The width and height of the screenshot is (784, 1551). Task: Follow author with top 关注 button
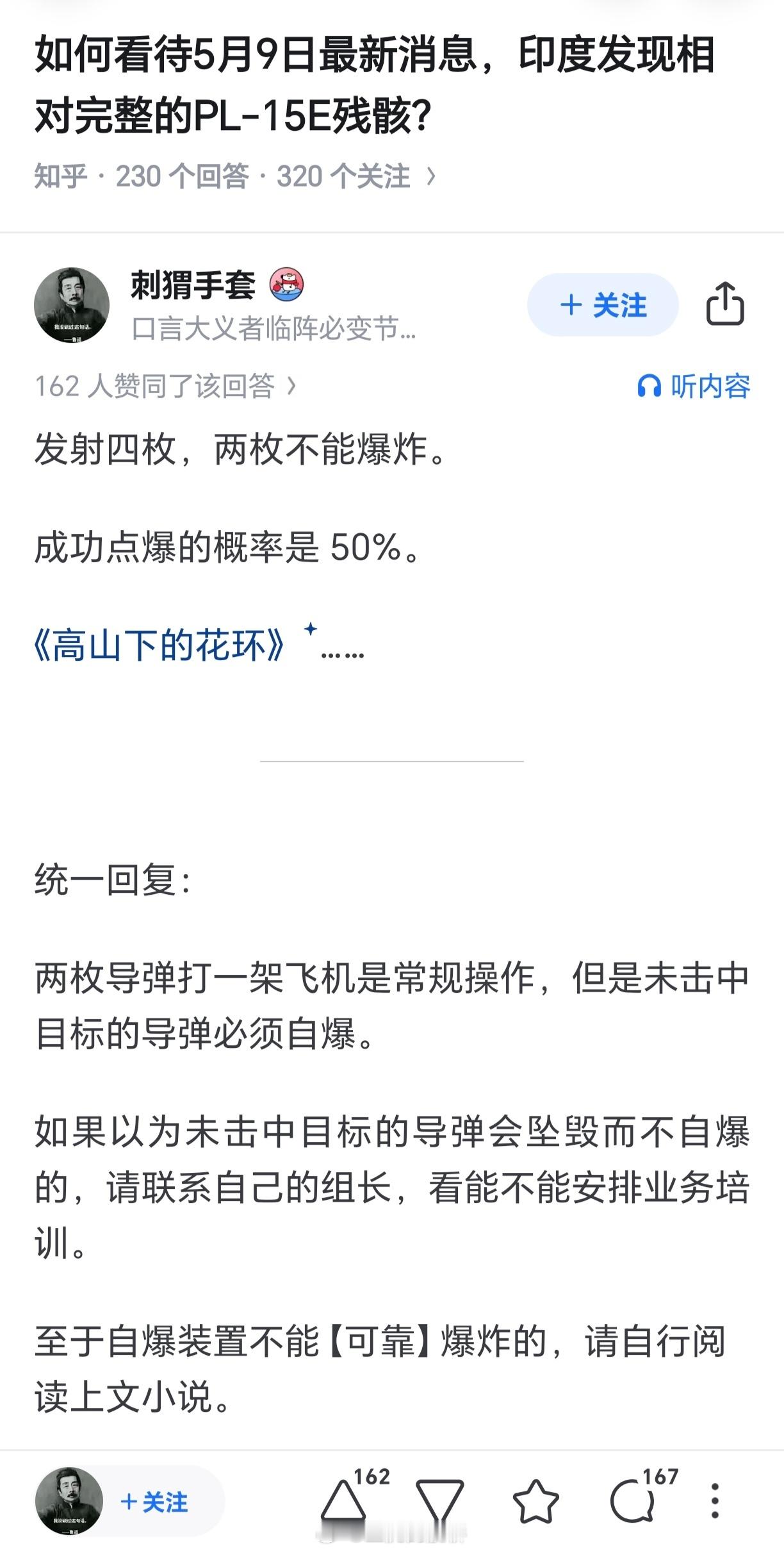tap(602, 305)
